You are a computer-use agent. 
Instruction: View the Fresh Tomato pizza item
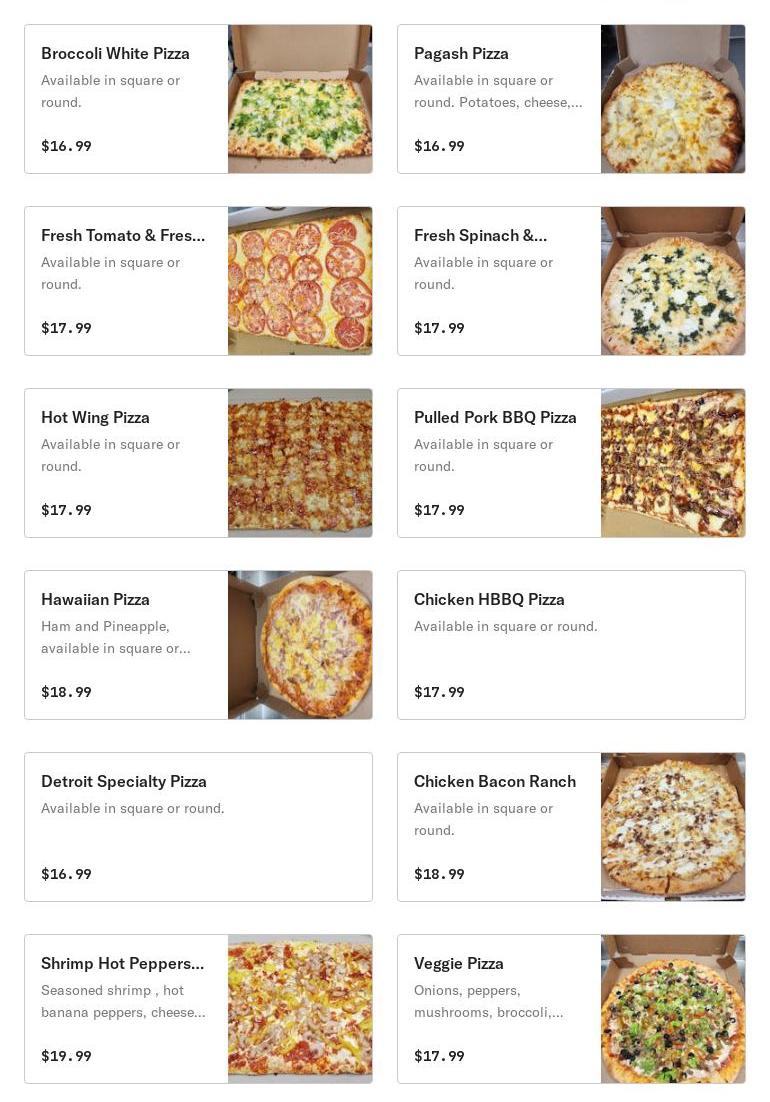click(198, 281)
